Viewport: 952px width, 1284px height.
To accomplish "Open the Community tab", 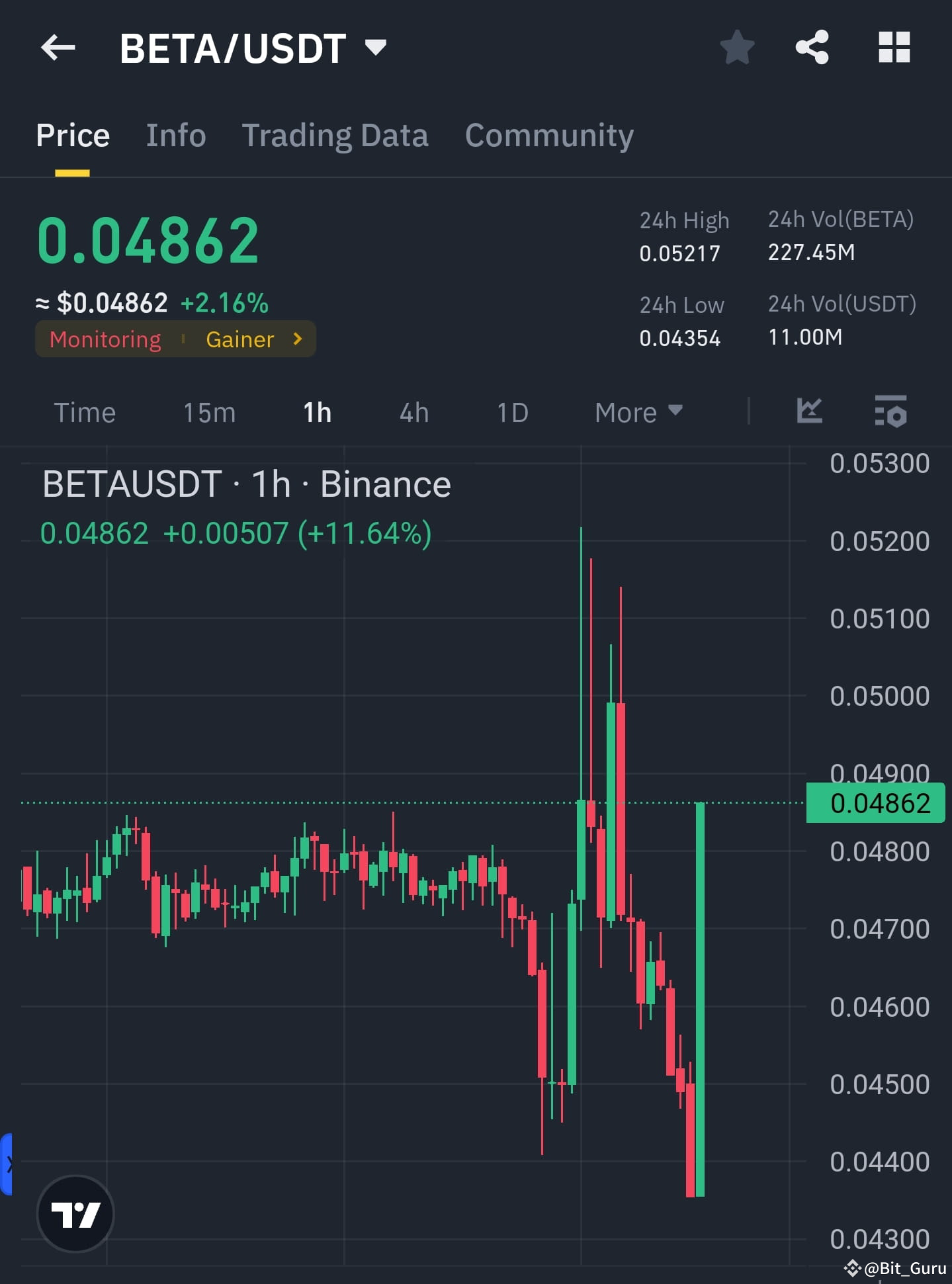I will click(x=549, y=135).
